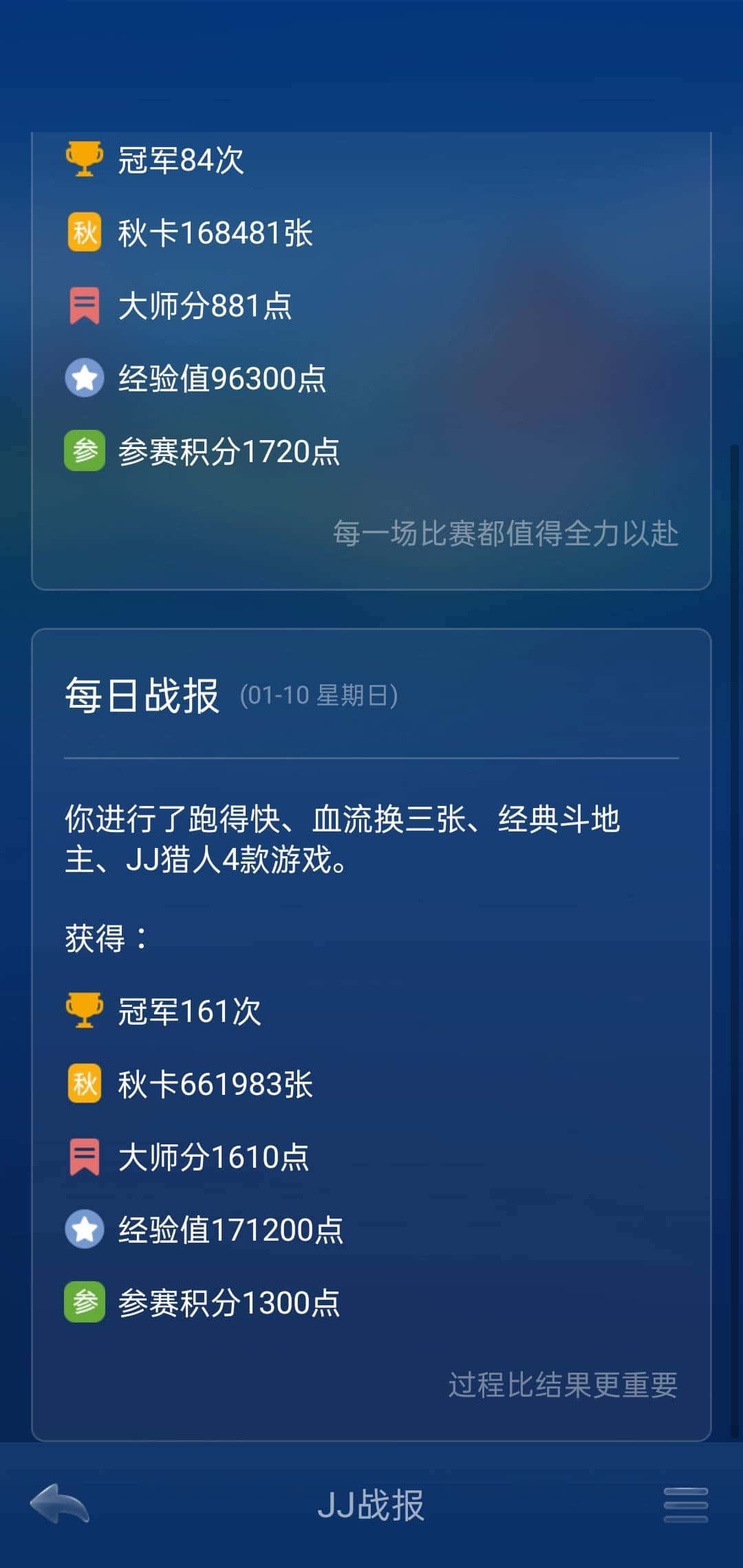Screen dimensions: 743x1568
Task: Select the trophy icon showing 冠军84次
Action: pos(84,160)
